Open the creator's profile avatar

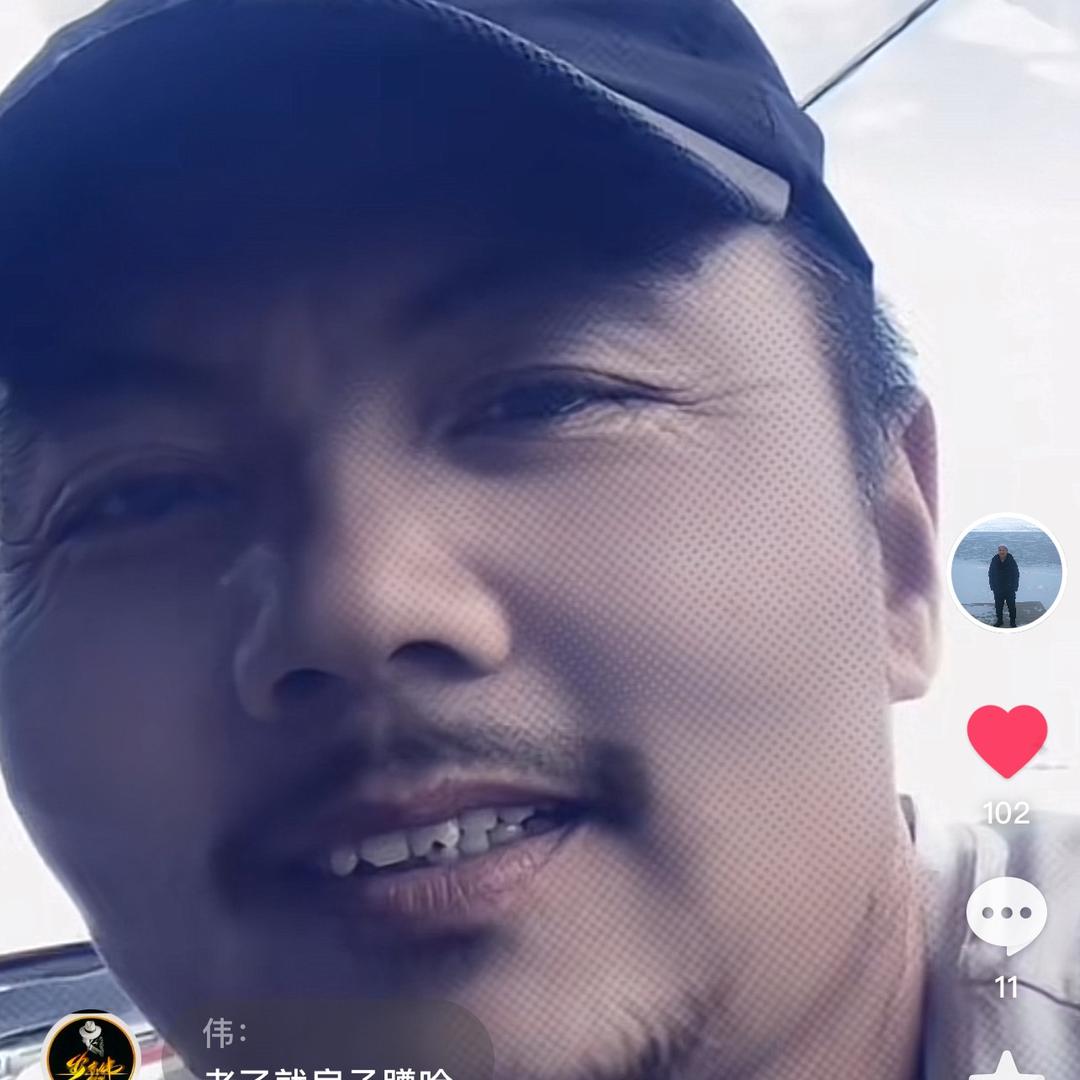pos(1006,573)
